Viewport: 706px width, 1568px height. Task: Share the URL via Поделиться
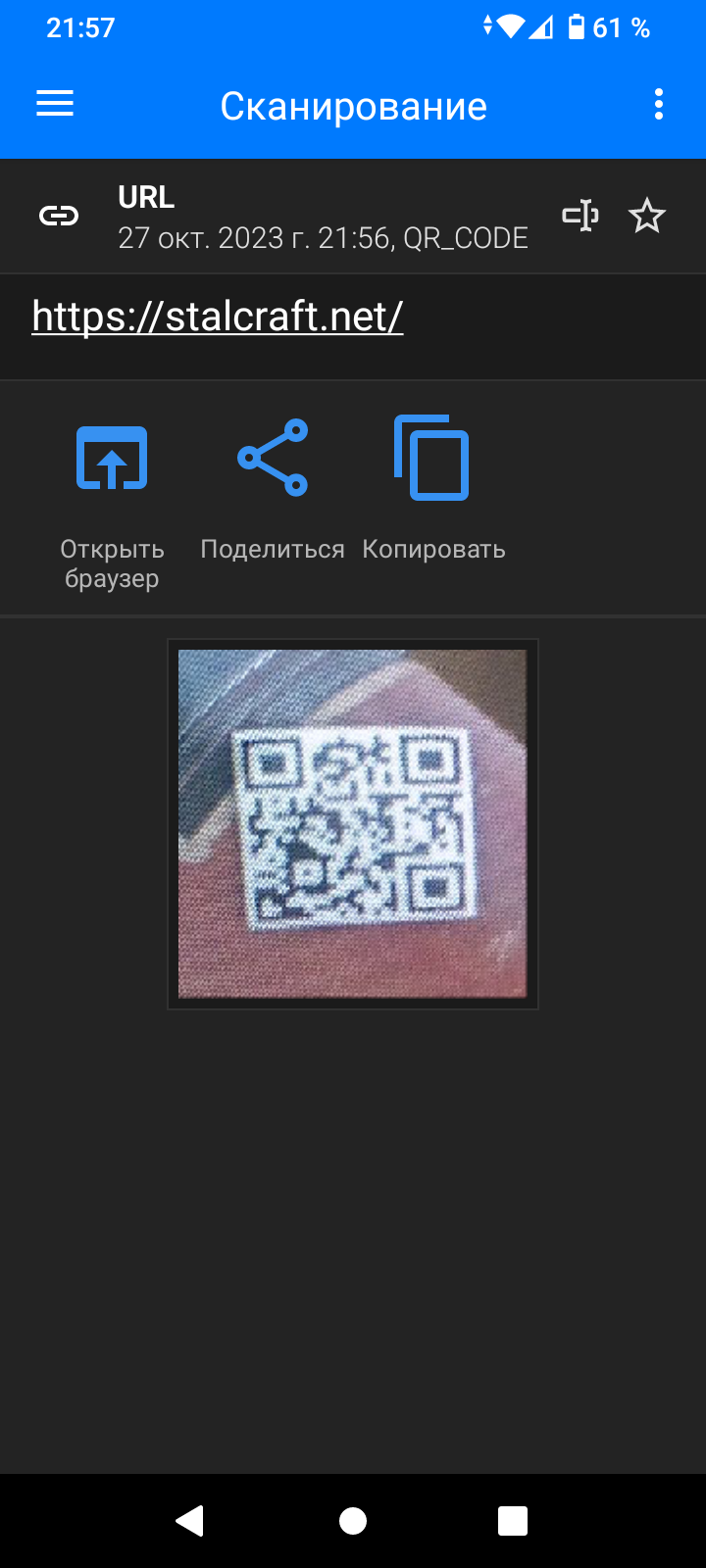tap(273, 490)
